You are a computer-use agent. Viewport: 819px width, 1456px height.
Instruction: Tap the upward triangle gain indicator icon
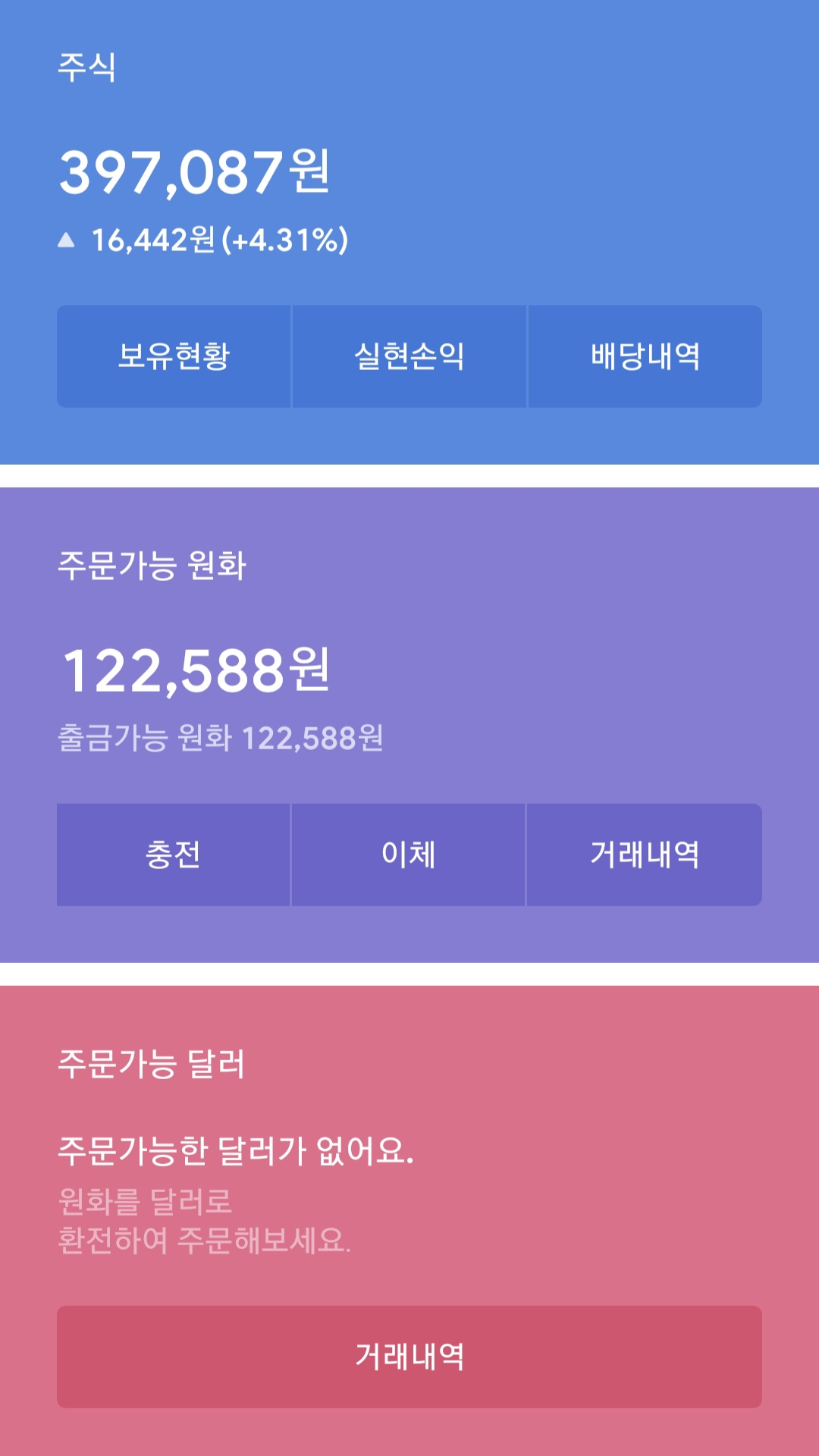tap(67, 241)
